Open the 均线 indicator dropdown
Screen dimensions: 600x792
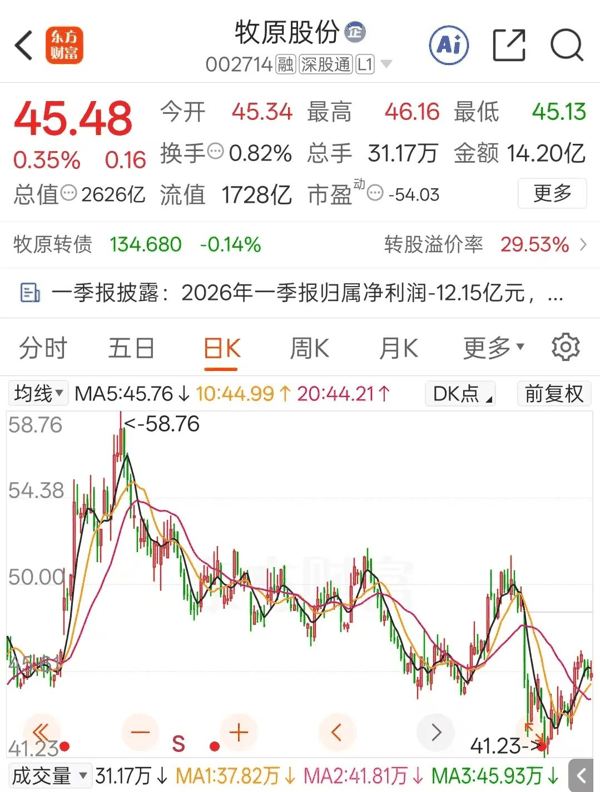pos(39,394)
